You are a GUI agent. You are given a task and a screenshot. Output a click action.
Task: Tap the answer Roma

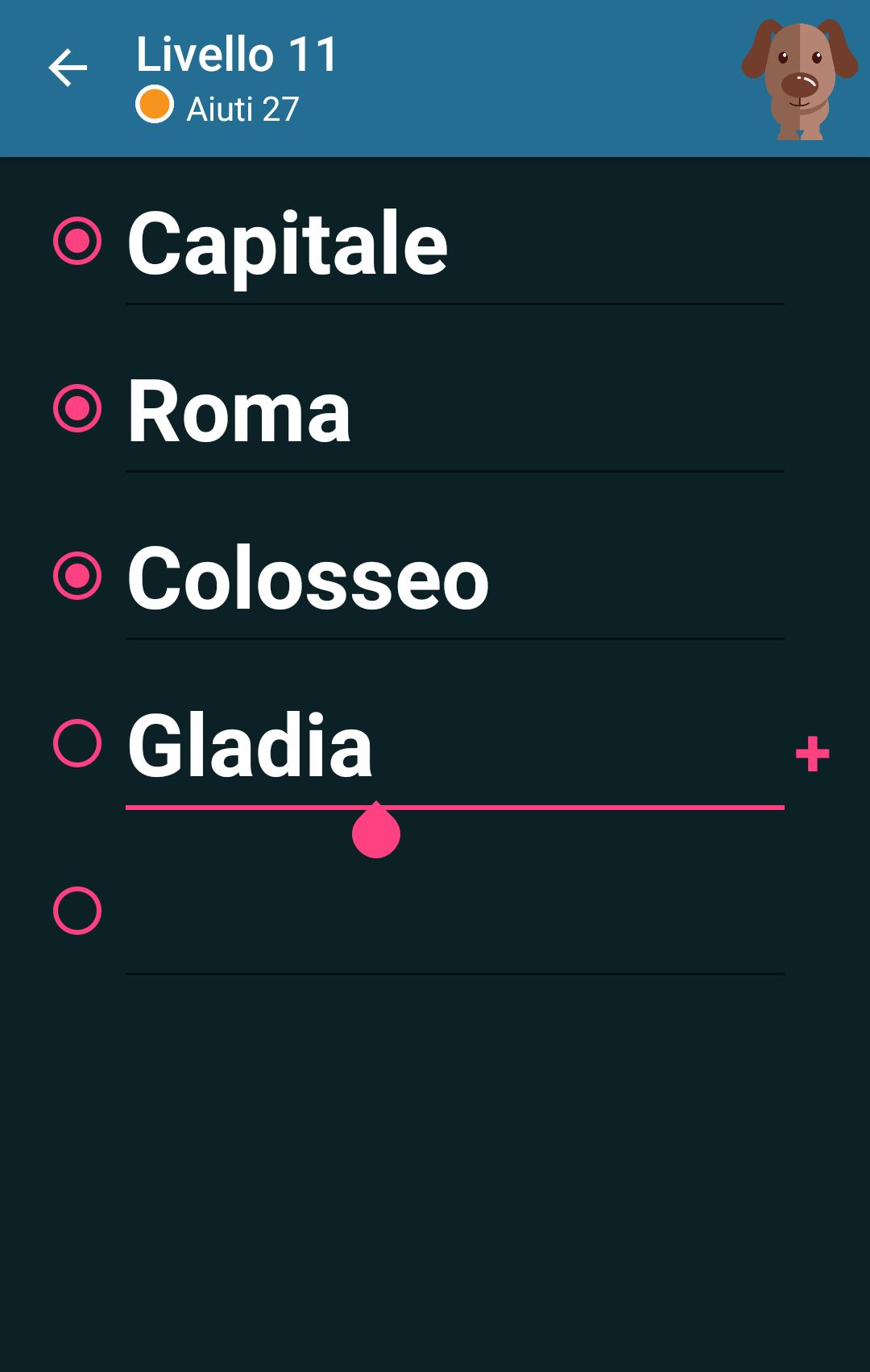pyautogui.click(x=239, y=409)
